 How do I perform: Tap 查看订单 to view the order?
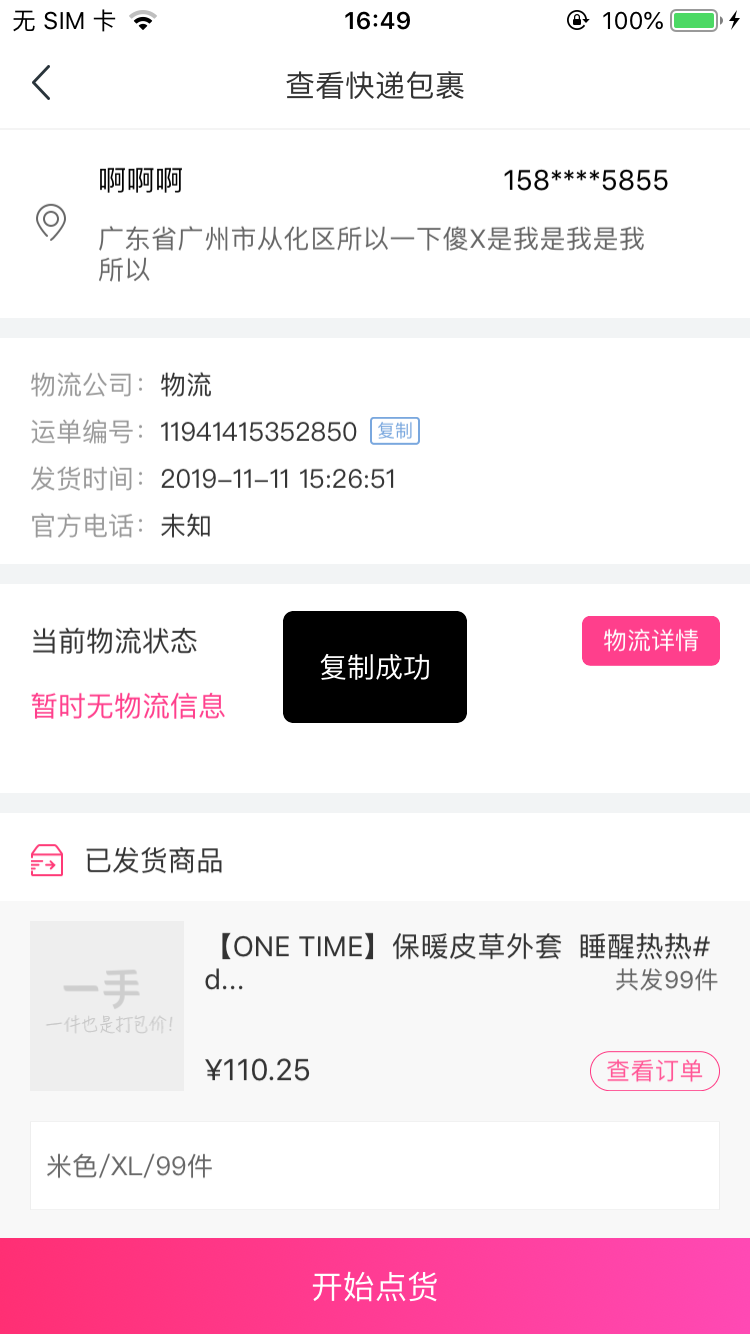655,1071
